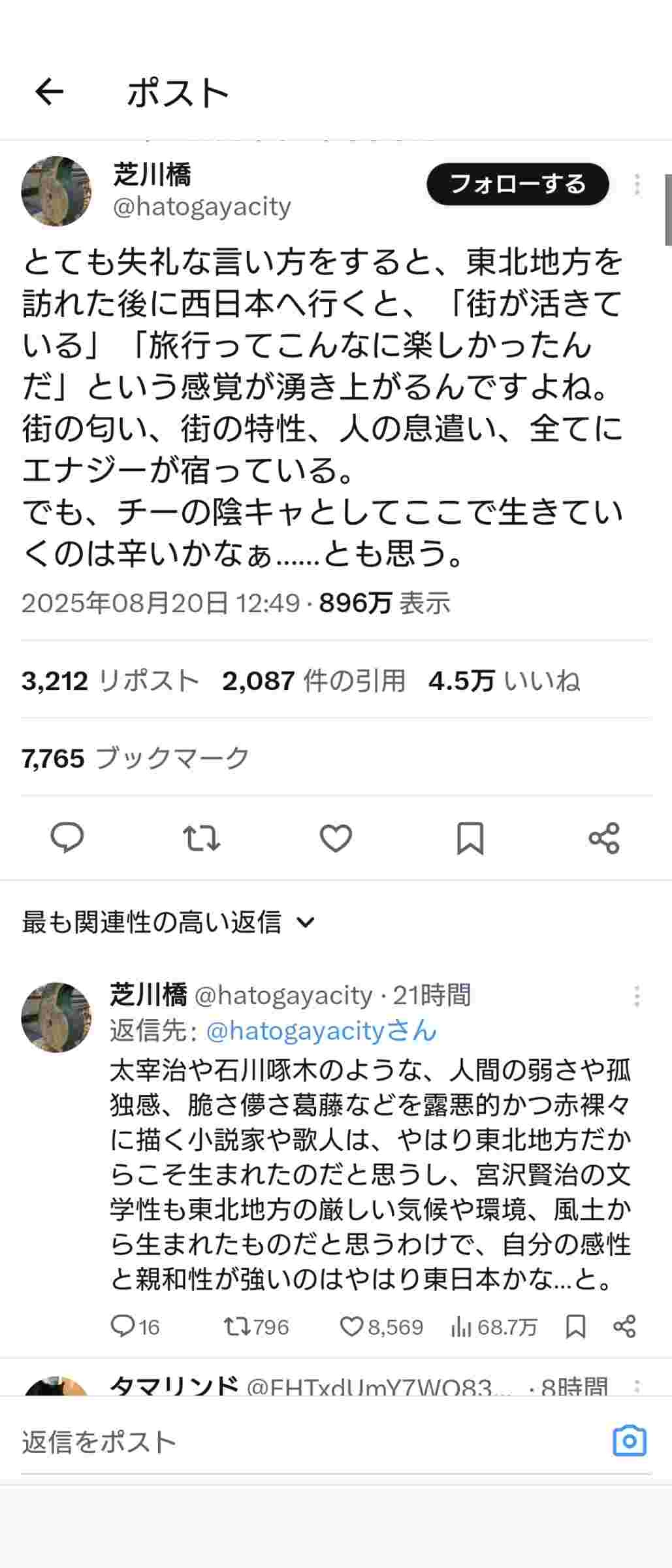
Task: Open comments on reply with 16 replies
Action: [x=123, y=1326]
